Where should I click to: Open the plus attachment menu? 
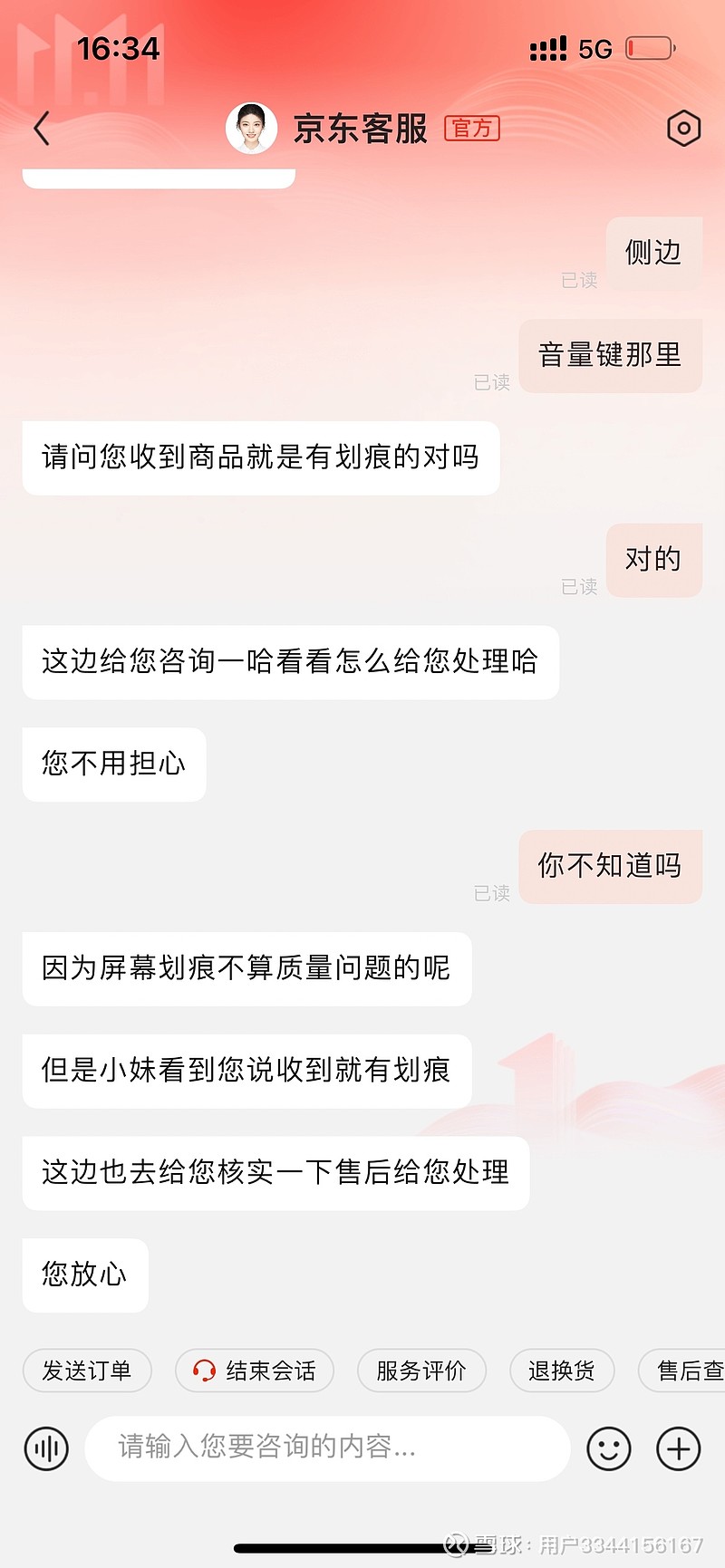pos(679,1448)
